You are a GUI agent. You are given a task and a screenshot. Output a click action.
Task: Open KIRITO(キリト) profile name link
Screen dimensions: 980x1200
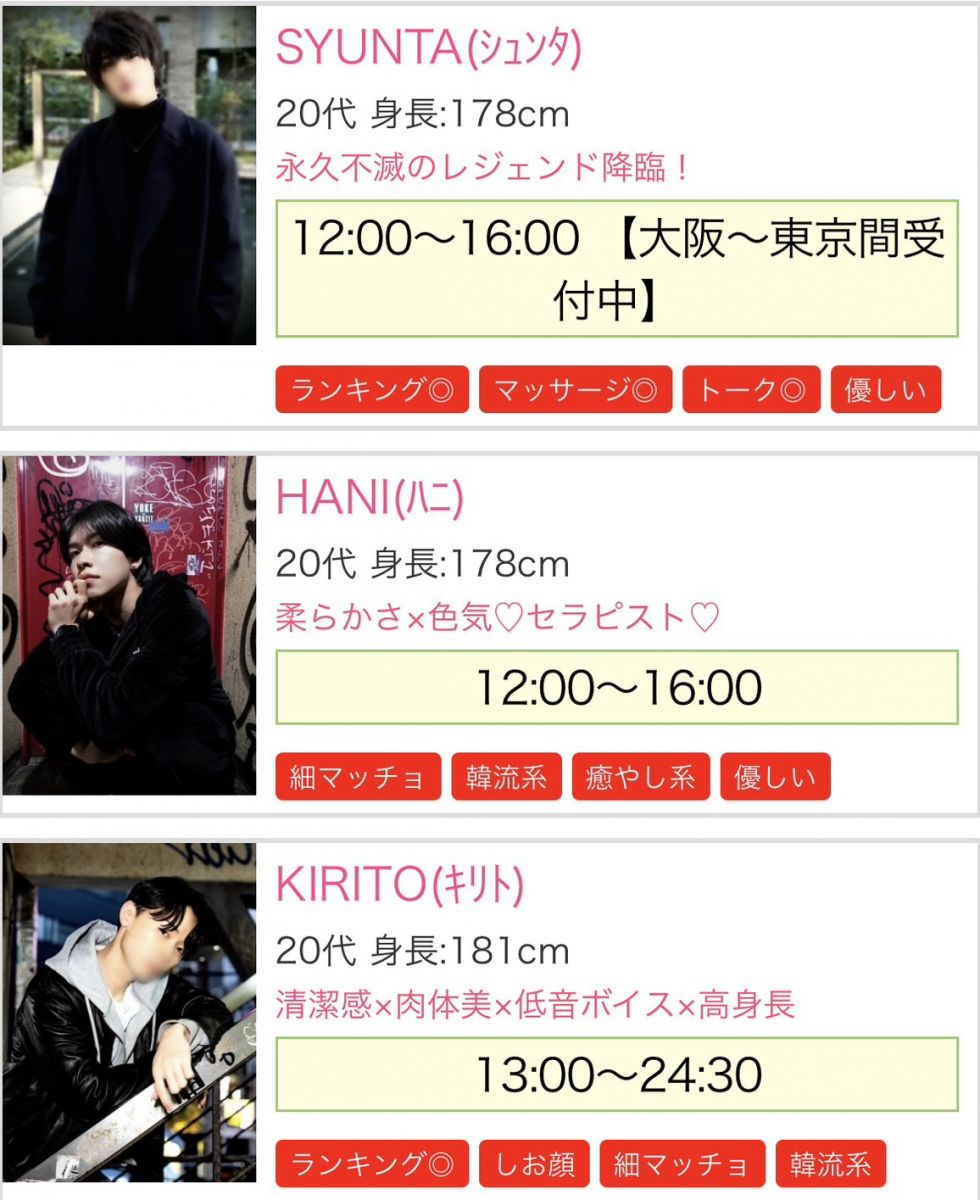coord(400,885)
